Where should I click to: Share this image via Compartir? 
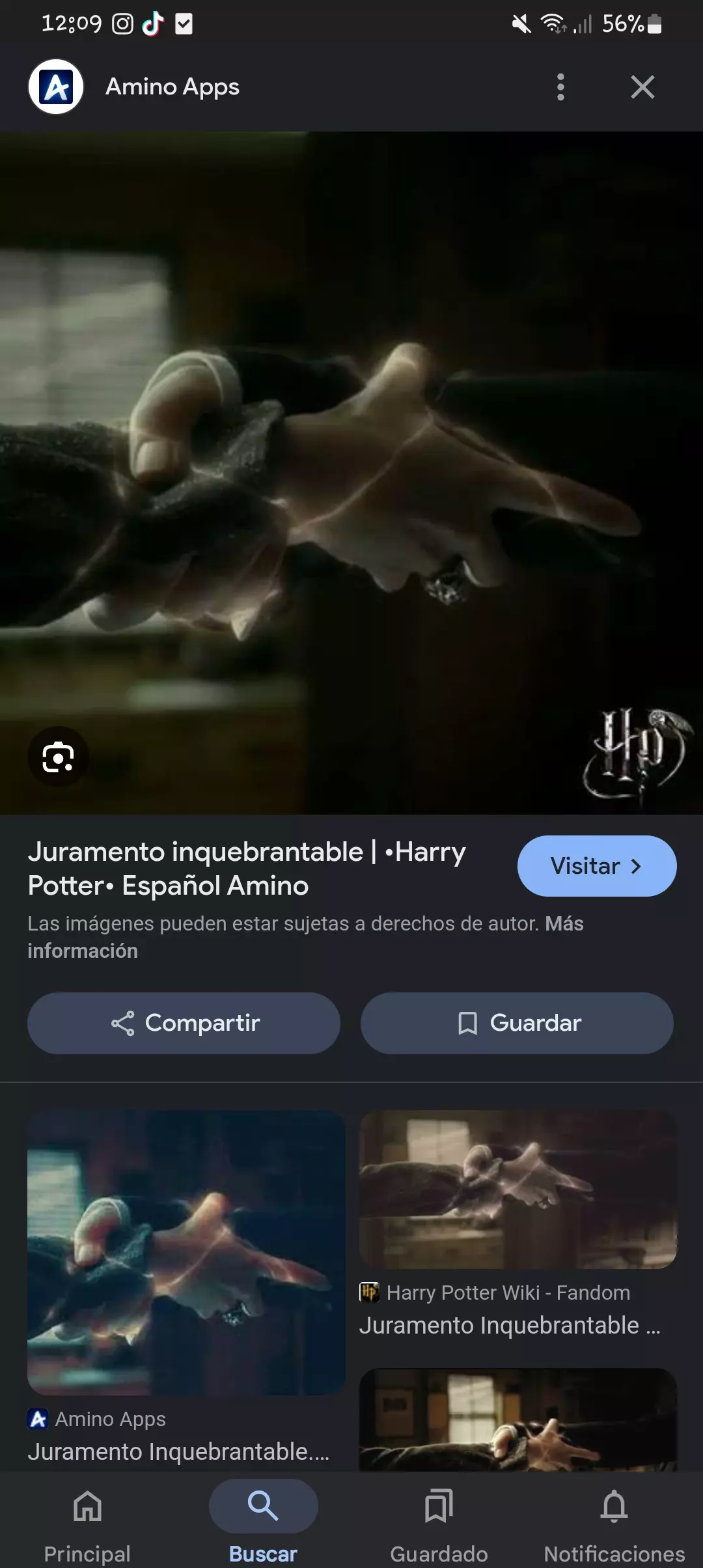pos(184,1023)
